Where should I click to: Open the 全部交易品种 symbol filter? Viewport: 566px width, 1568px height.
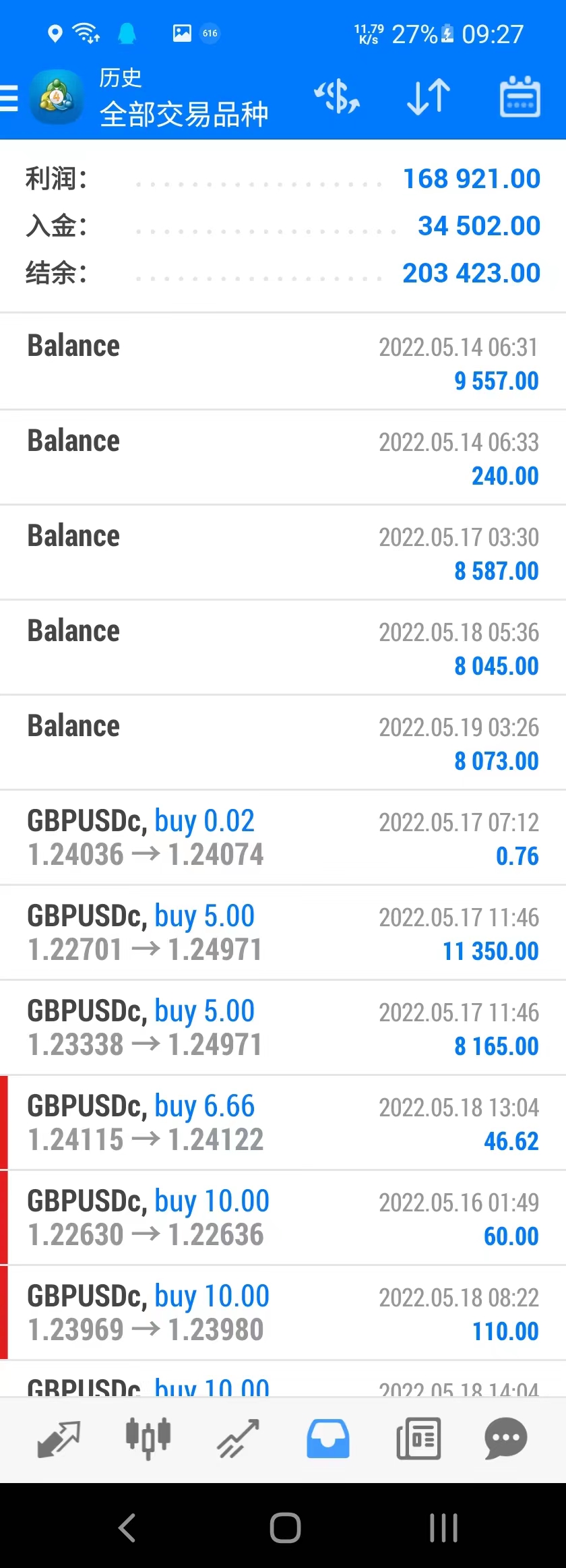pyautogui.click(x=184, y=115)
